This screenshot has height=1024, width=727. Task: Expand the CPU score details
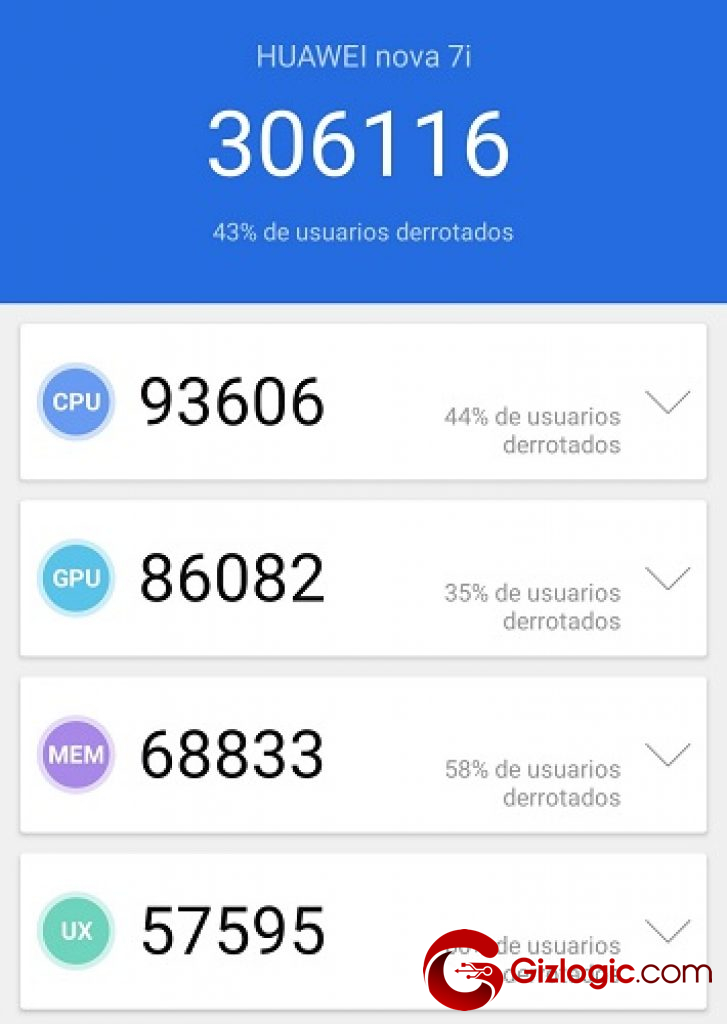click(667, 403)
